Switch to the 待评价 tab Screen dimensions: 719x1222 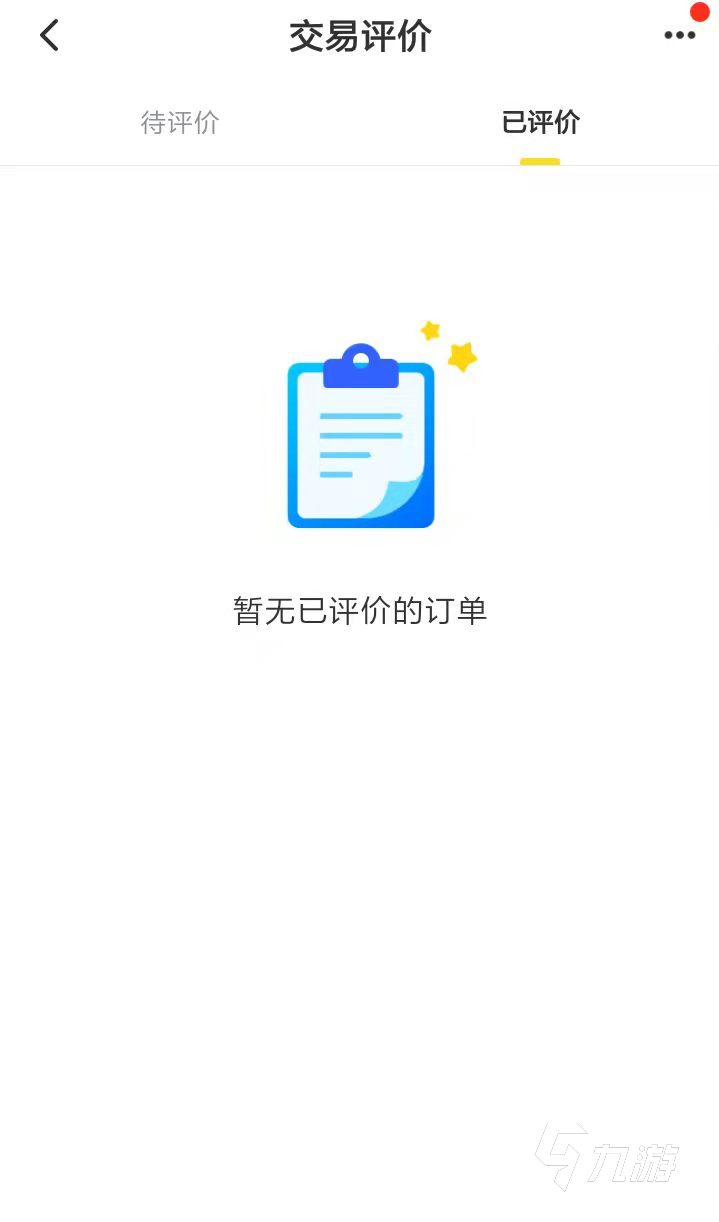(180, 123)
